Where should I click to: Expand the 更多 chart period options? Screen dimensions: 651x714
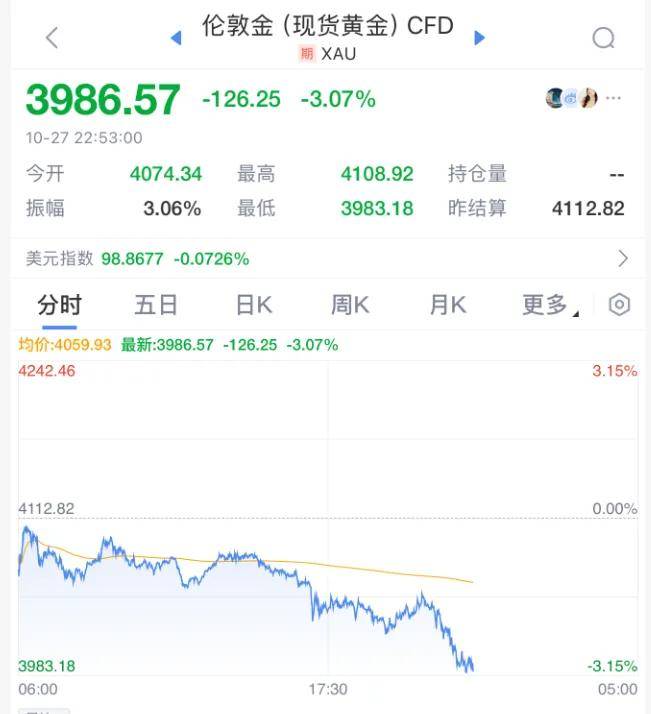[548, 305]
